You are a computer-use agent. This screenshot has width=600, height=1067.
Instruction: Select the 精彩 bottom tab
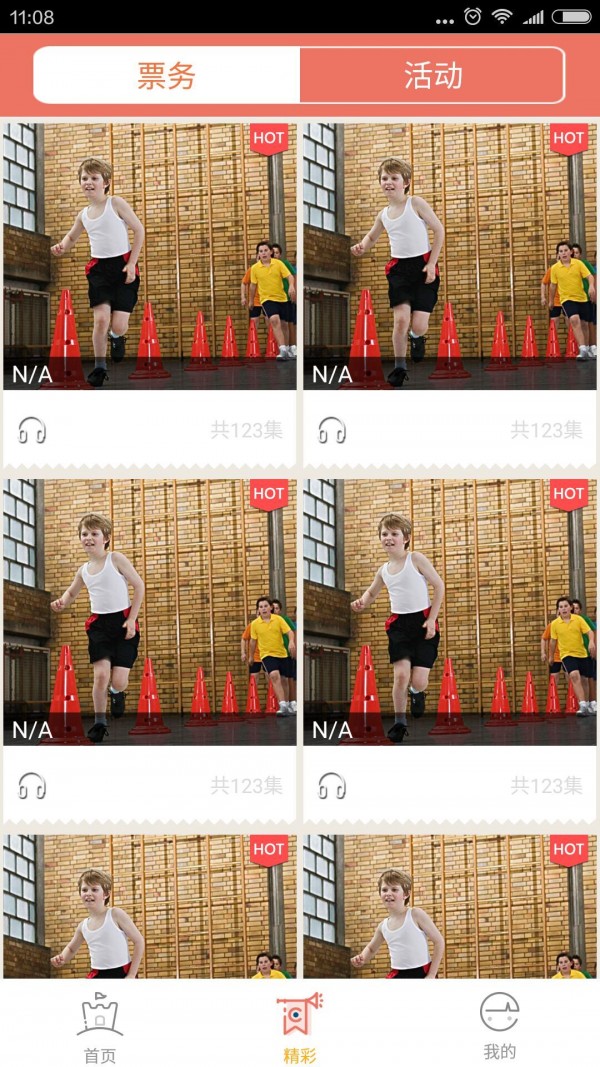tap(300, 1026)
